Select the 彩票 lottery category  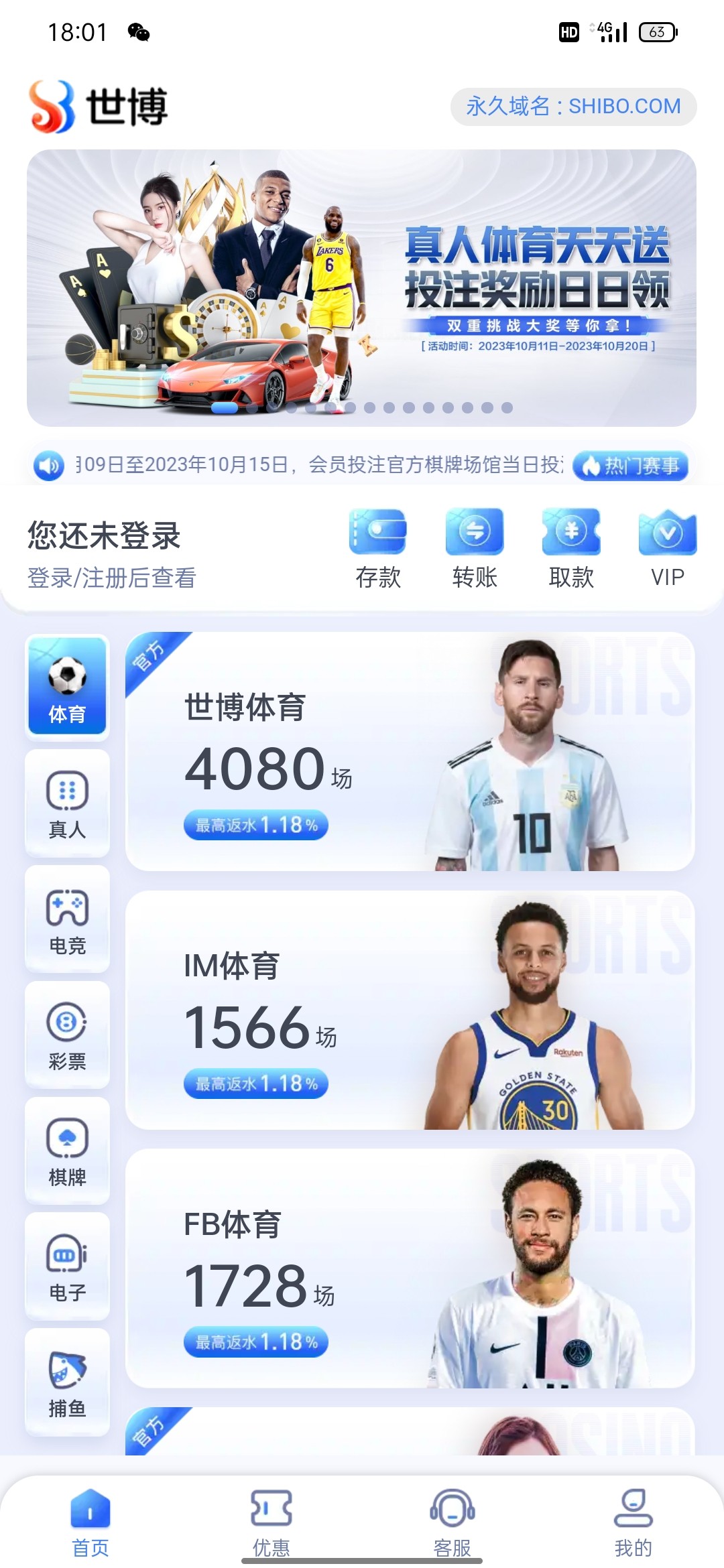[67, 1035]
